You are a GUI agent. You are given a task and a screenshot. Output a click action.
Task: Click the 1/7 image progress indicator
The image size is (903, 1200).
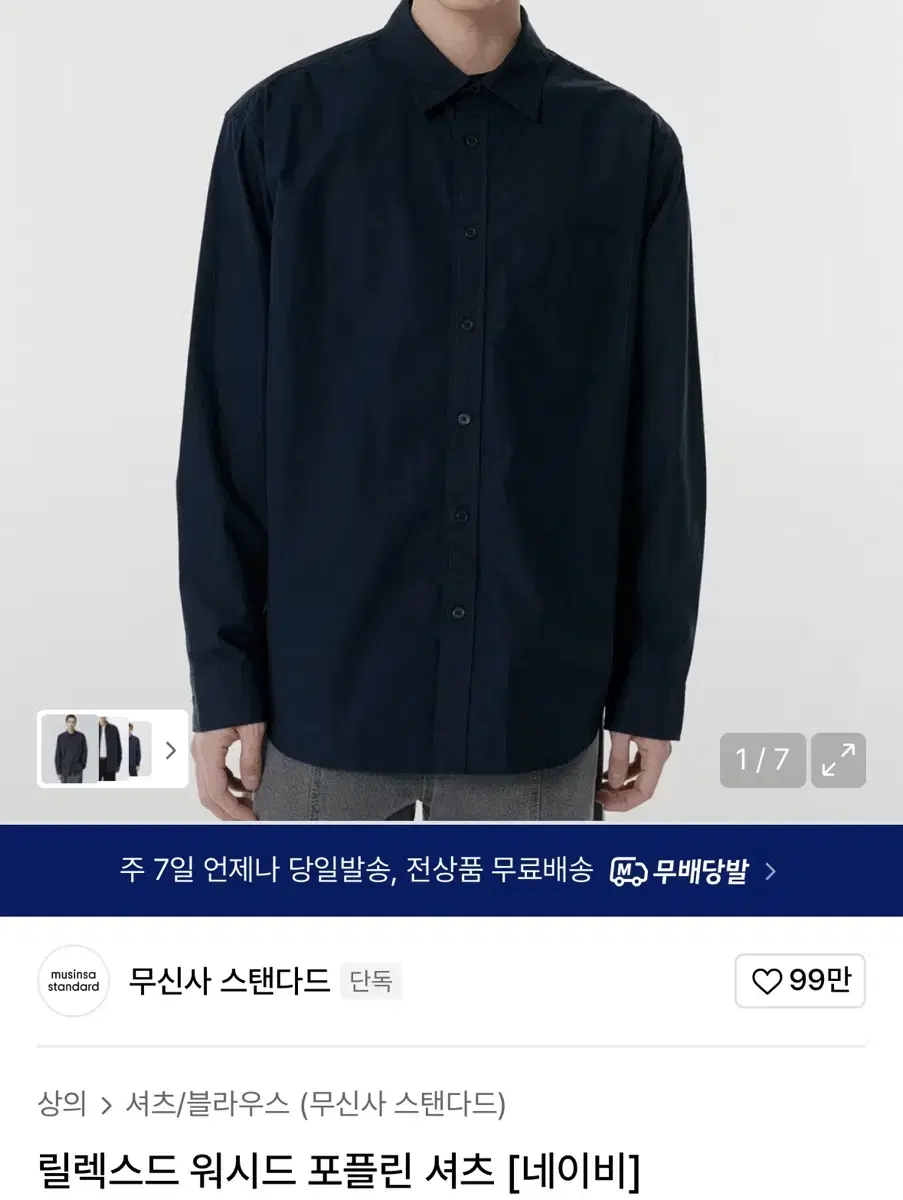[763, 761]
